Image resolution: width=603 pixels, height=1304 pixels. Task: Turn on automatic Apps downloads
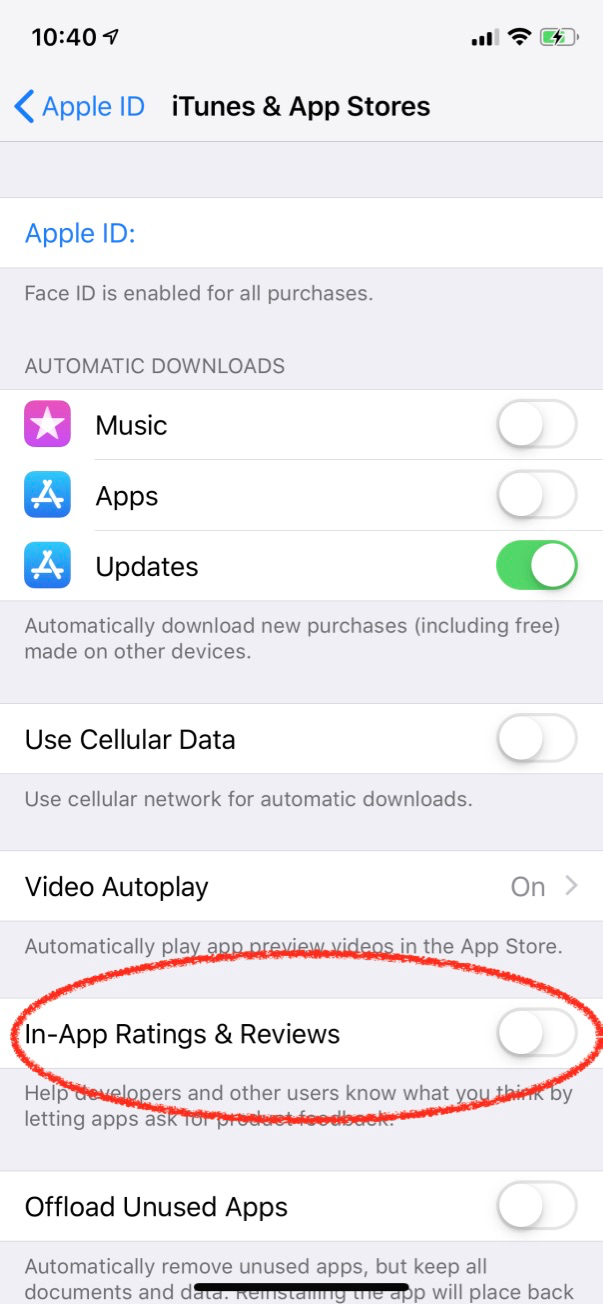click(537, 496)
